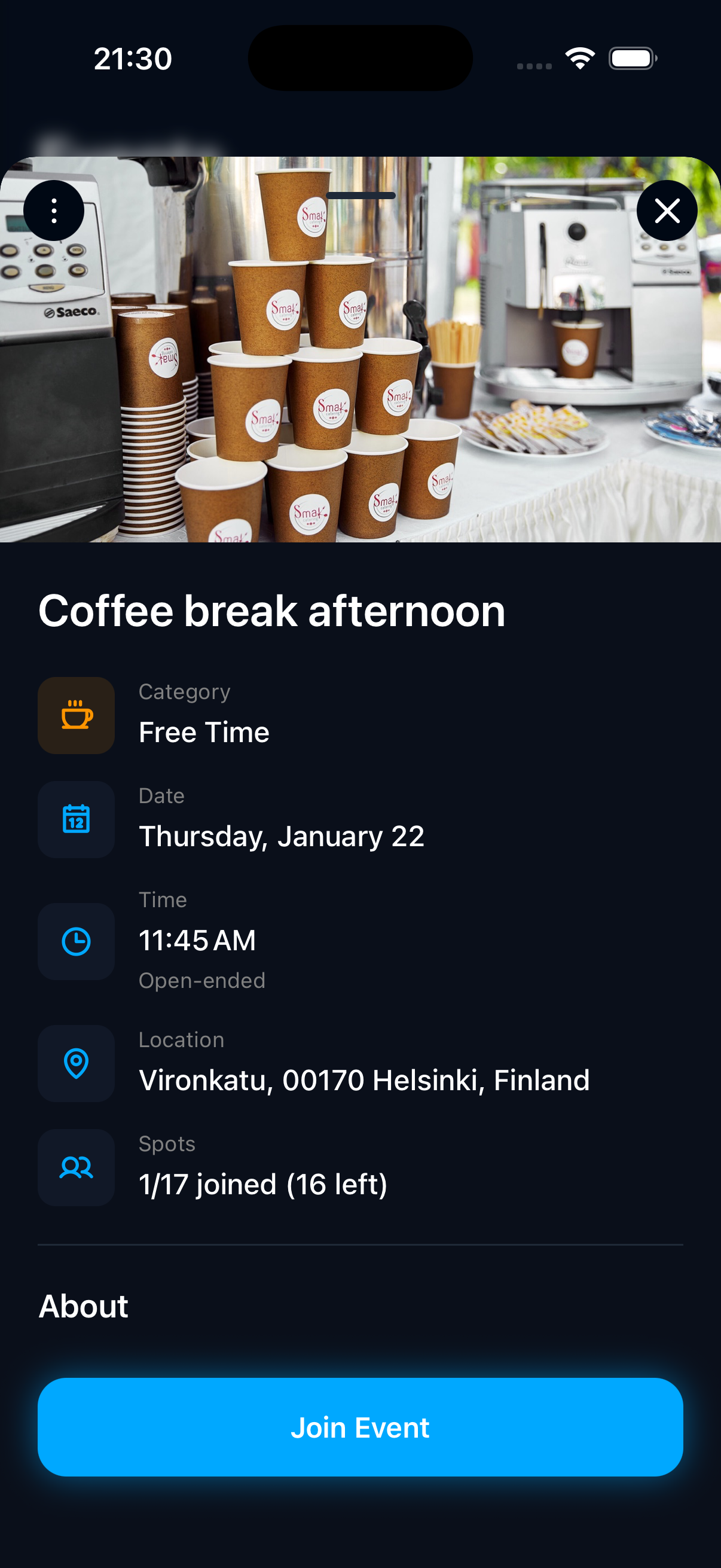Viewport: 721px width, 1568px height.
Task: Collapse the sheet using the drag handle
Action: click(x=360, y=195)
